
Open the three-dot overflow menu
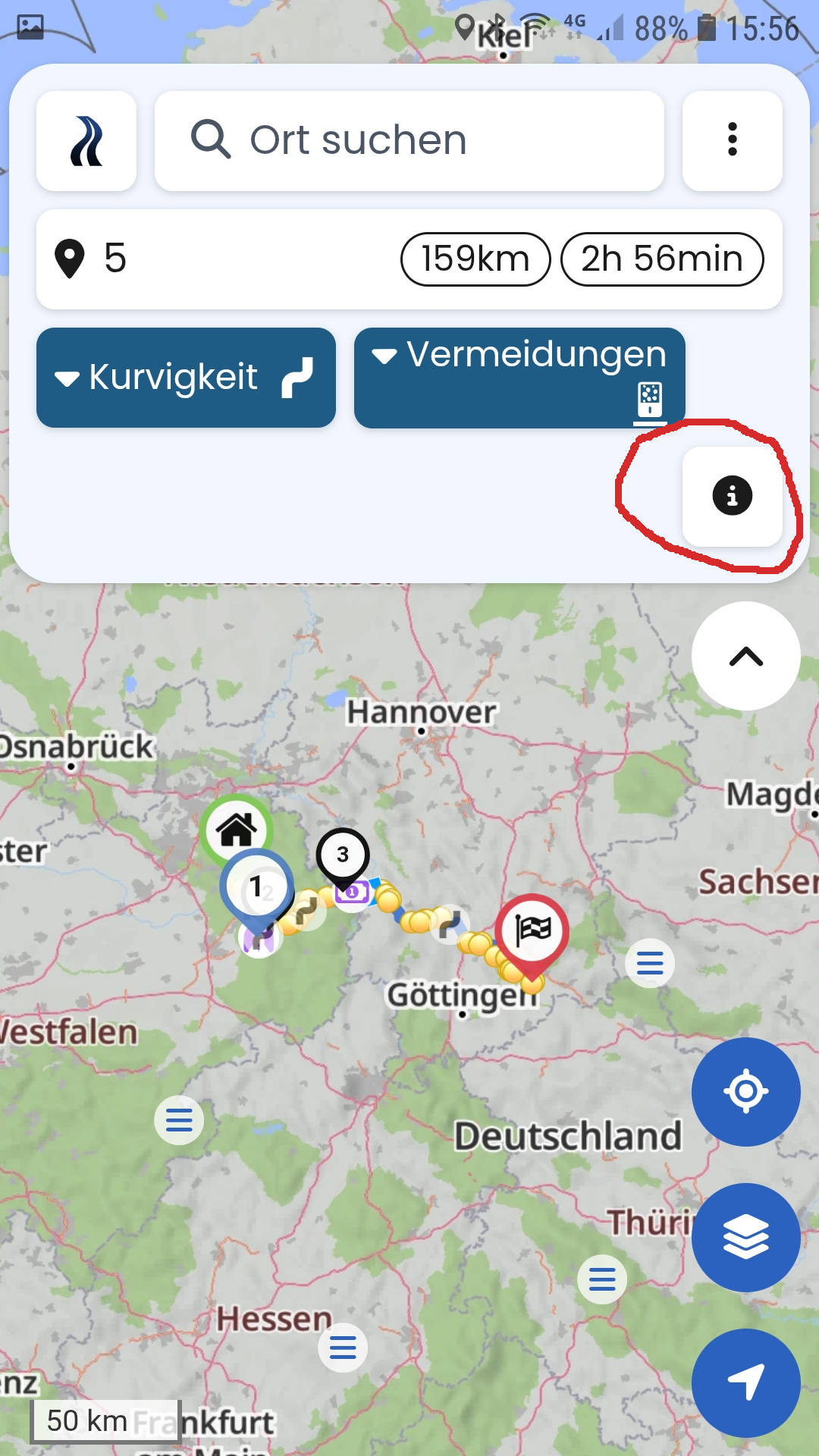pyautogui.click(x=732, y=141)
